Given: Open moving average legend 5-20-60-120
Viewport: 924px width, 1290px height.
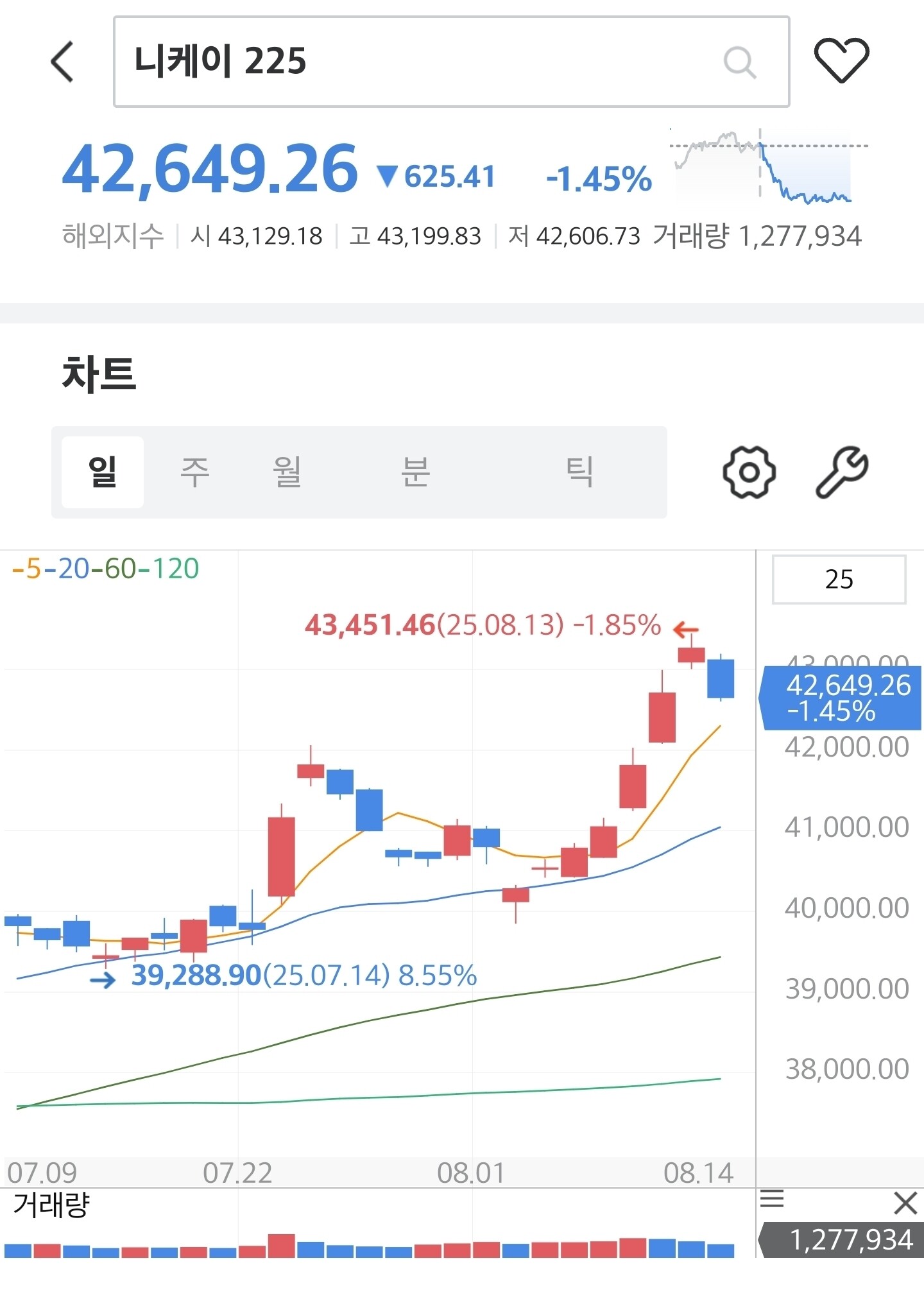Looking at the screenshot, I should (x=106, y=569).
